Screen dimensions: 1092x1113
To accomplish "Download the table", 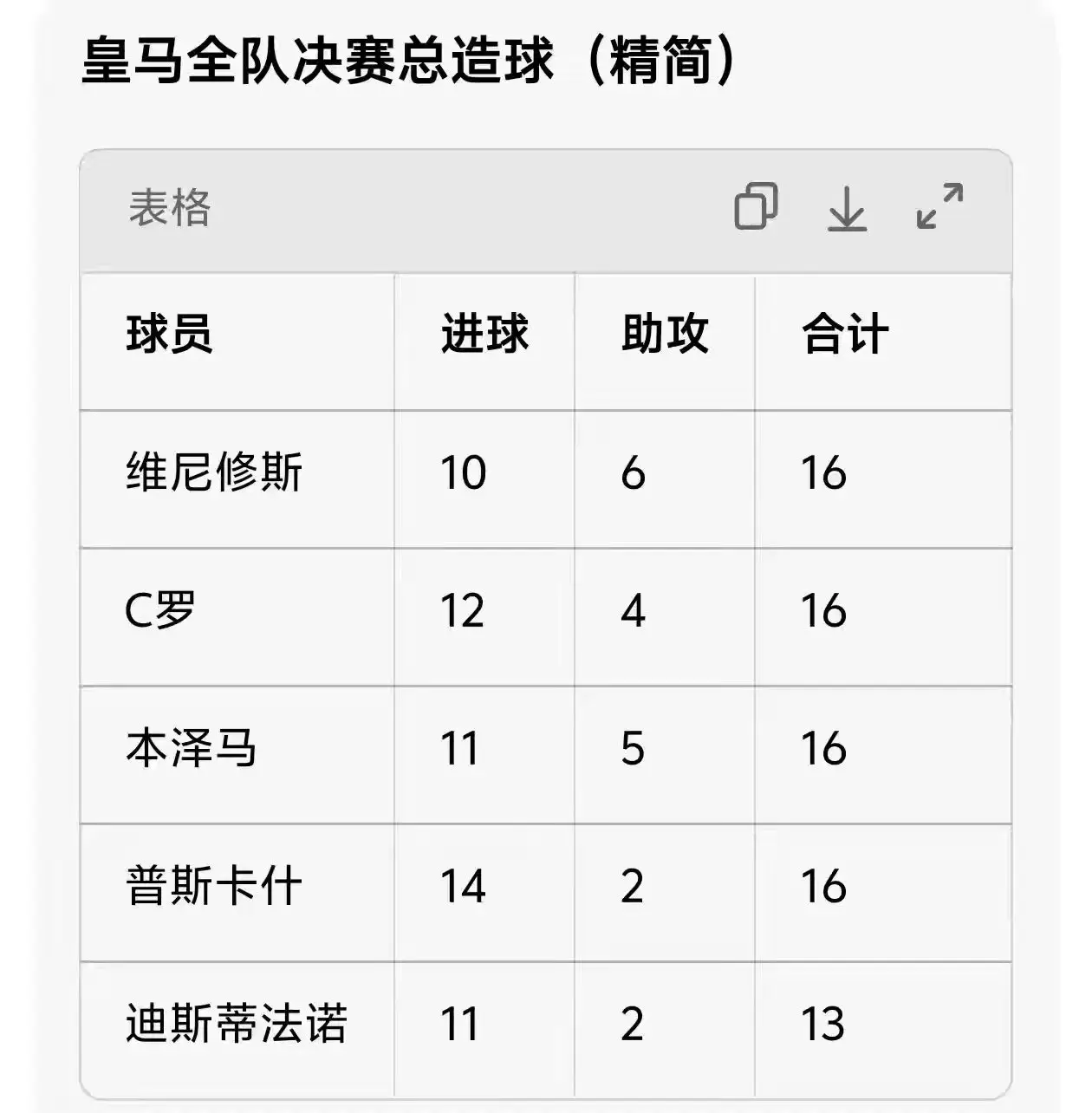I will 847,208.
